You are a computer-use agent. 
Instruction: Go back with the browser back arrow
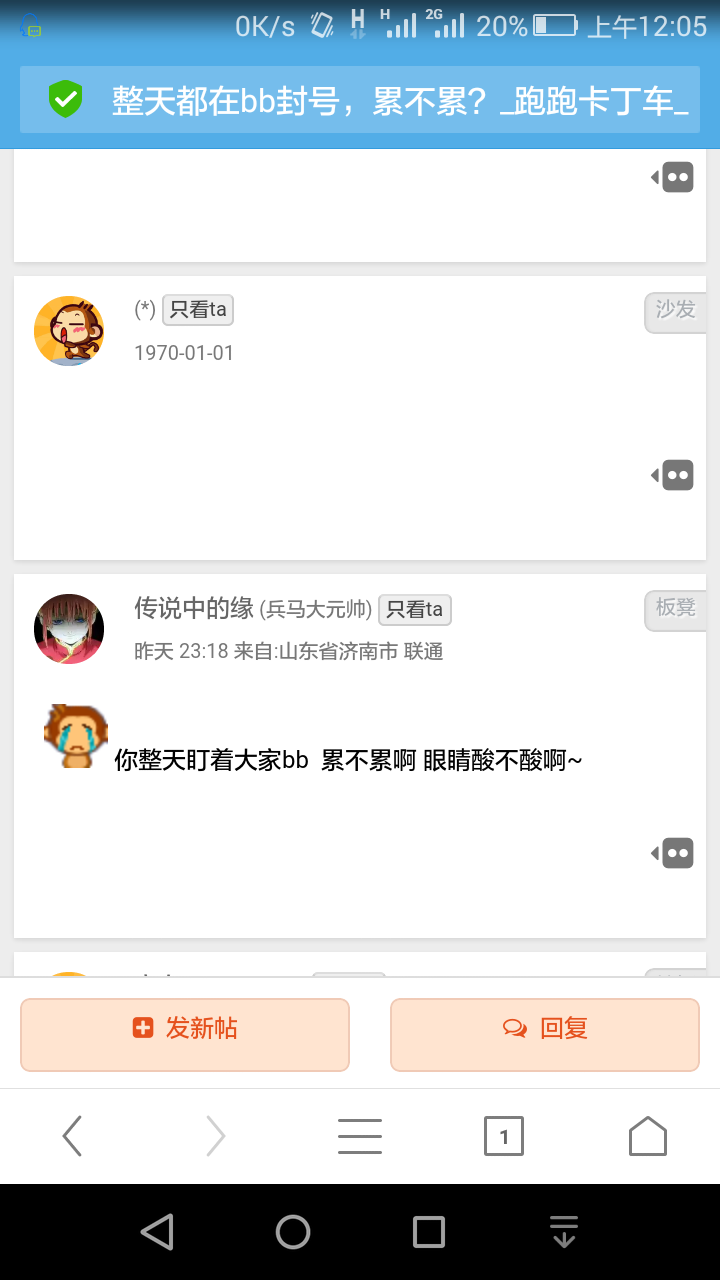72,1136
